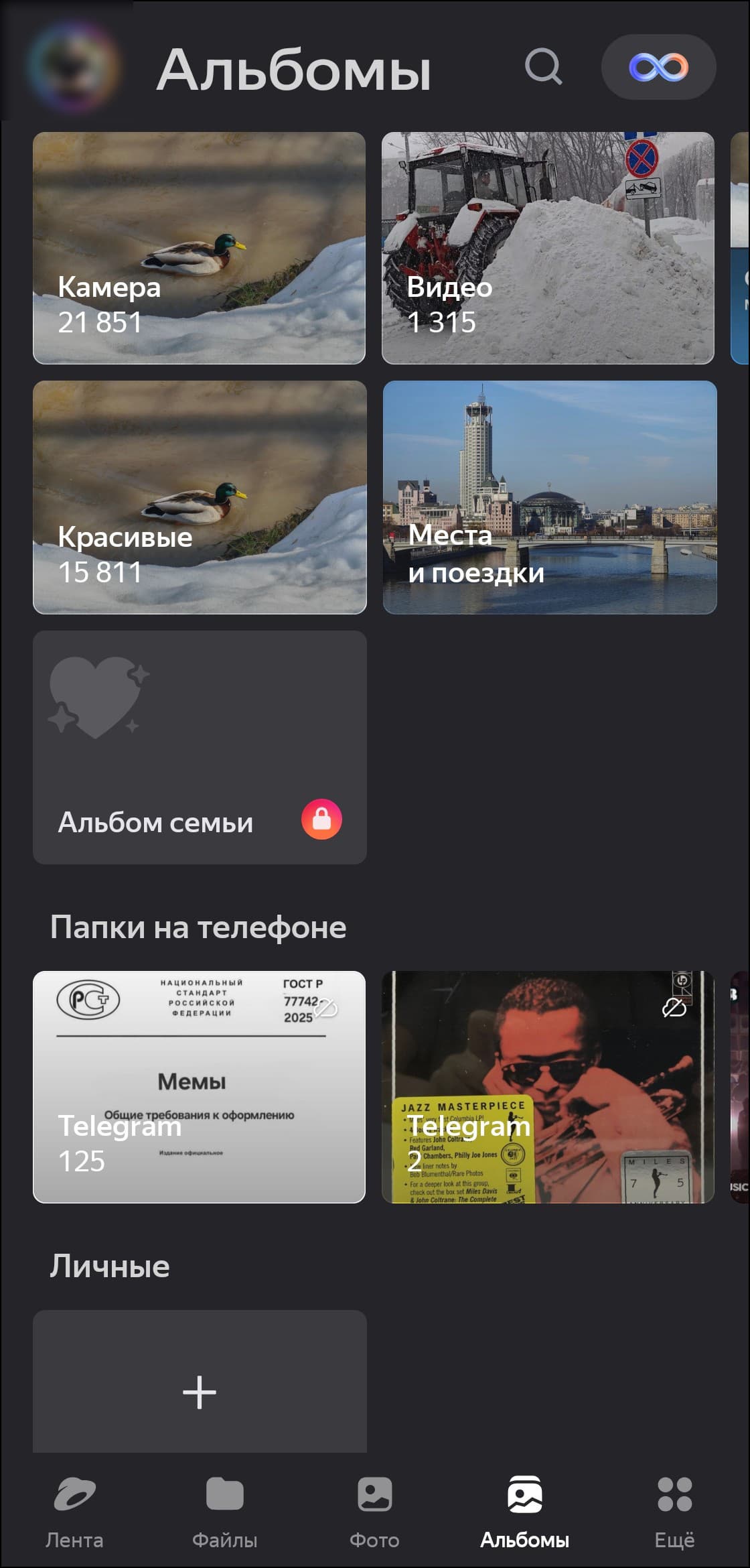Switch to the Лента tab
Viewport: 750px width, 1568px height.
[74, 1510]
